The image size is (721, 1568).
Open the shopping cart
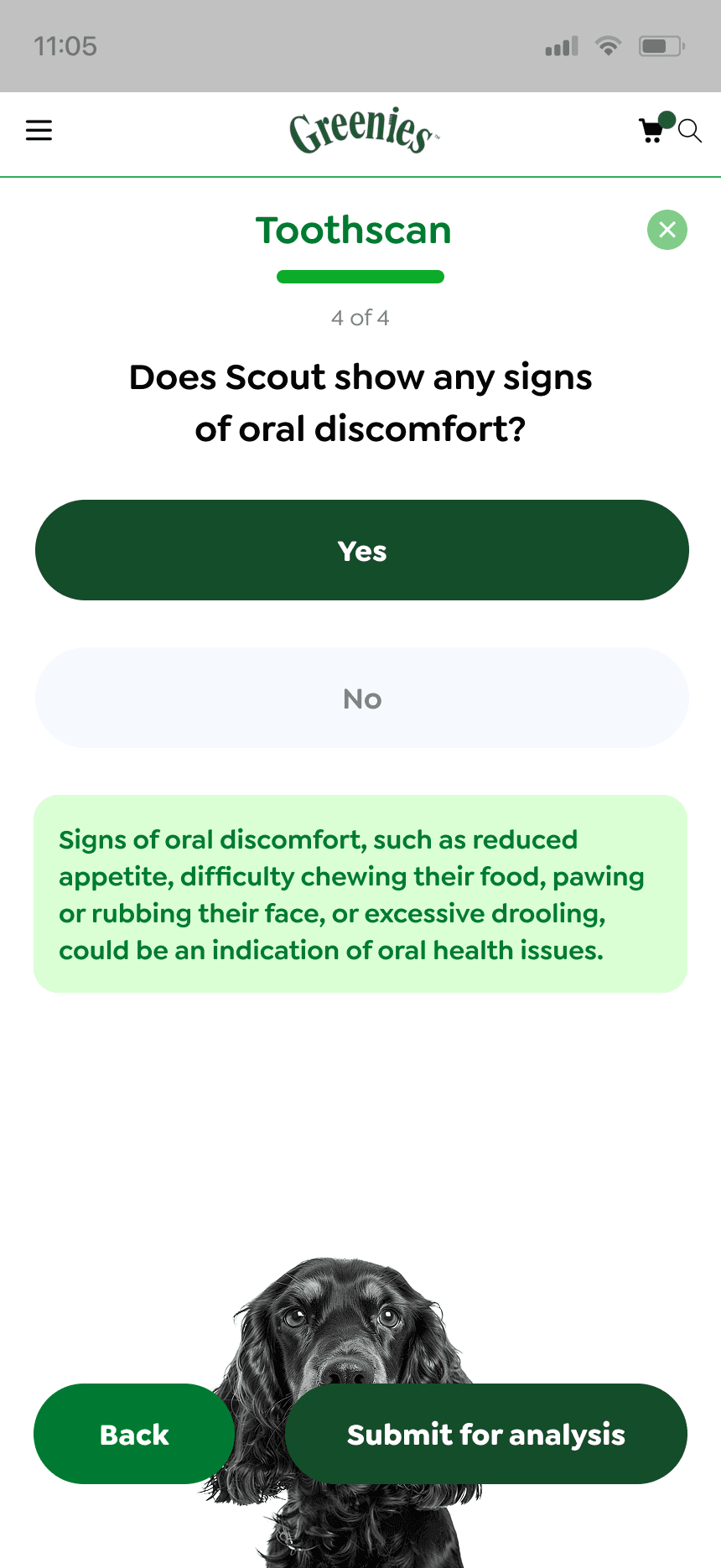point(651,132)
